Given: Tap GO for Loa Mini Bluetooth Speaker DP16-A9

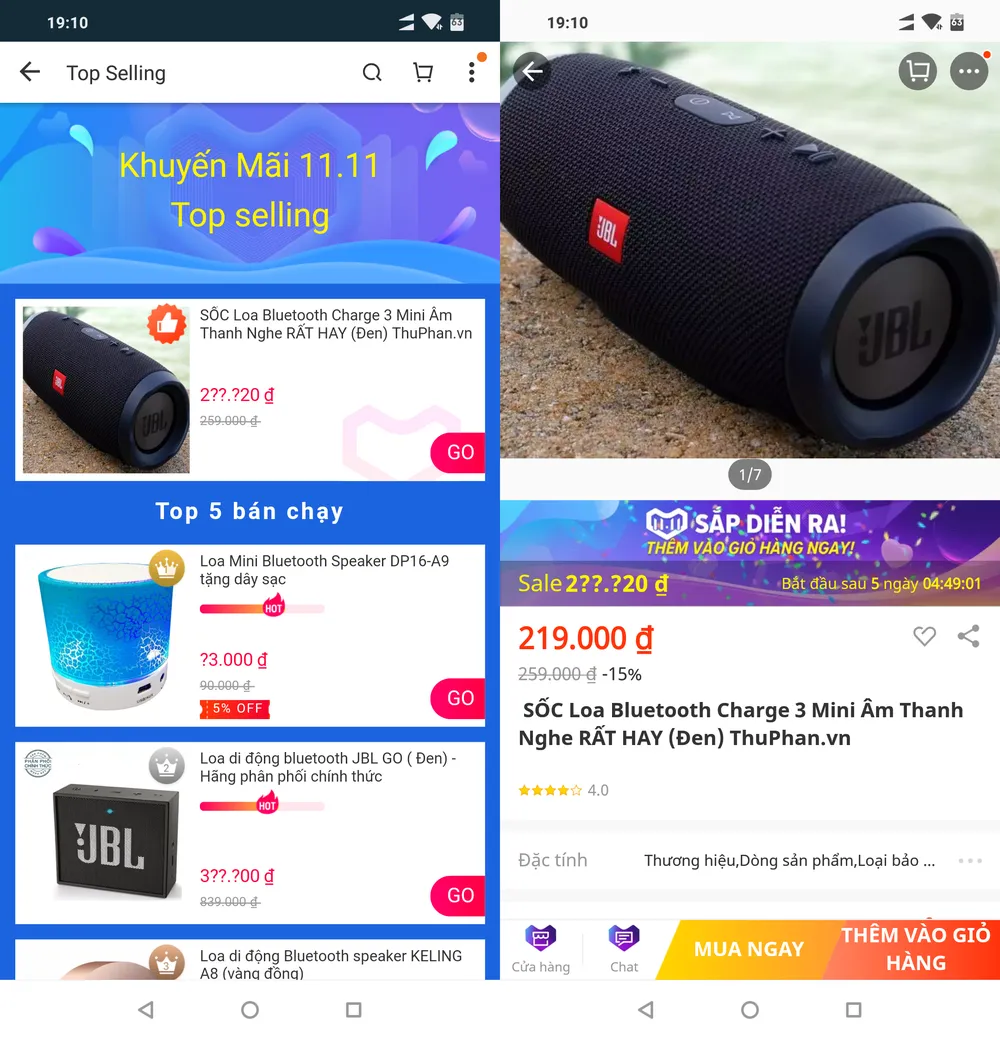Looking at the screenshot, I should 458,698.
